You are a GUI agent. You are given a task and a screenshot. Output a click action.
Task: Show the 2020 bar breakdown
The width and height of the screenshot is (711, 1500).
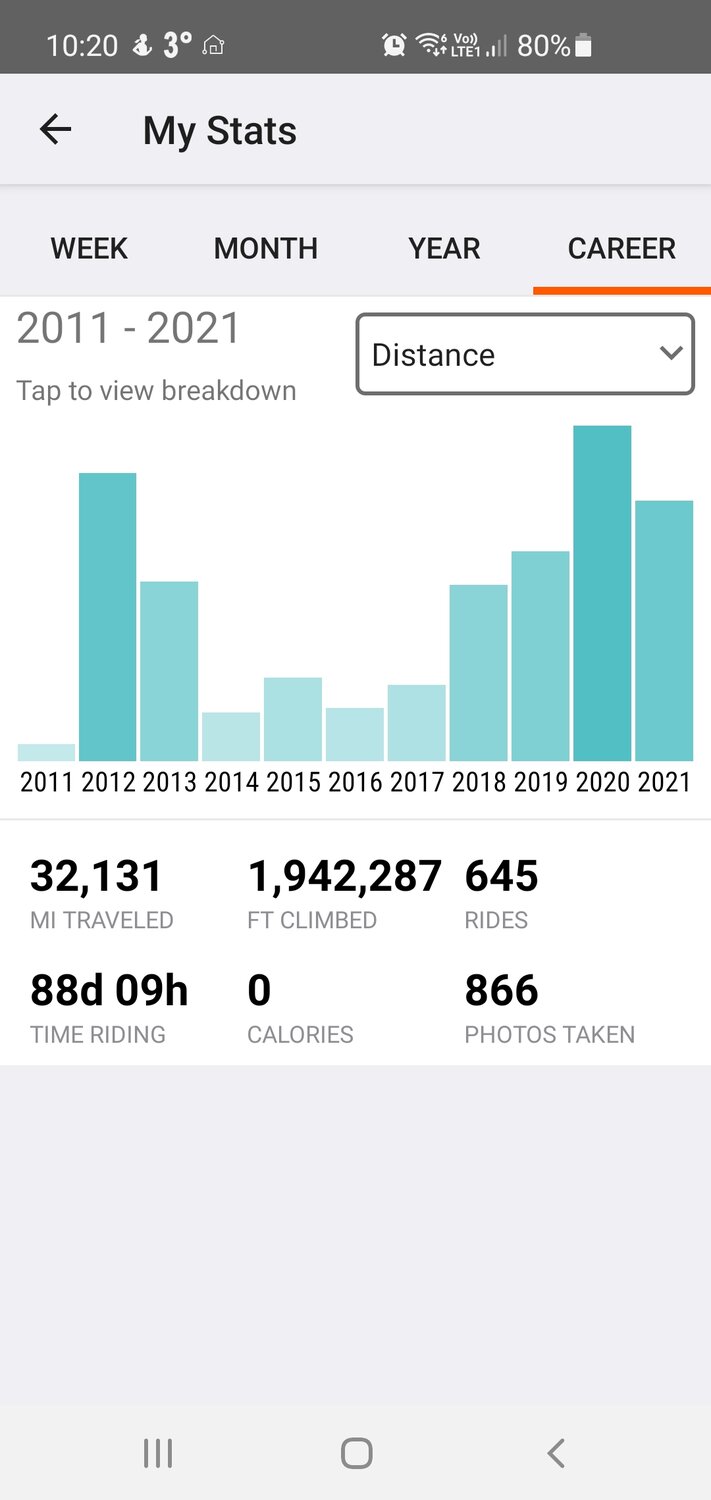(x=602, y=594)
